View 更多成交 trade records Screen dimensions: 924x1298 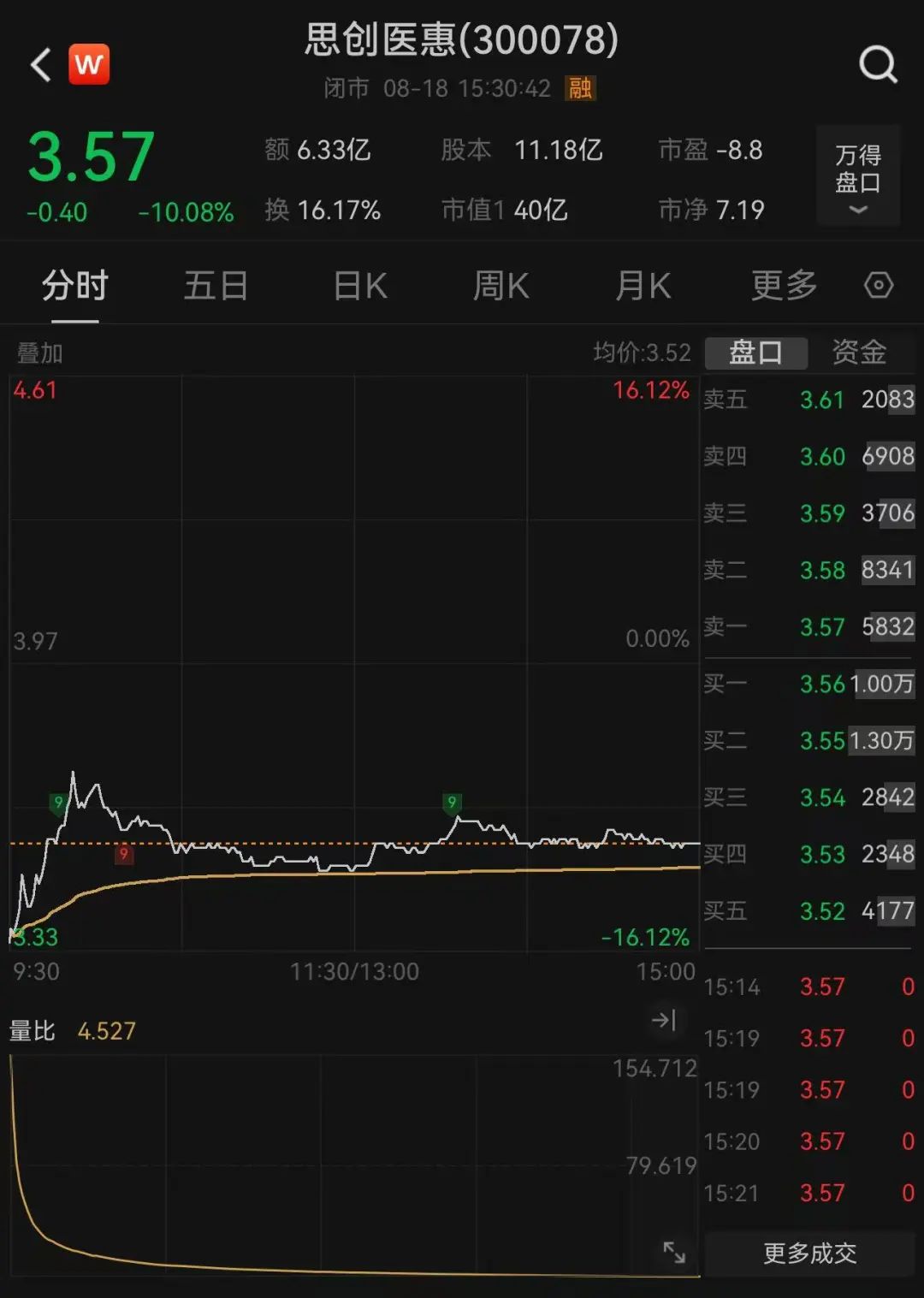(x=809, y=1254)
